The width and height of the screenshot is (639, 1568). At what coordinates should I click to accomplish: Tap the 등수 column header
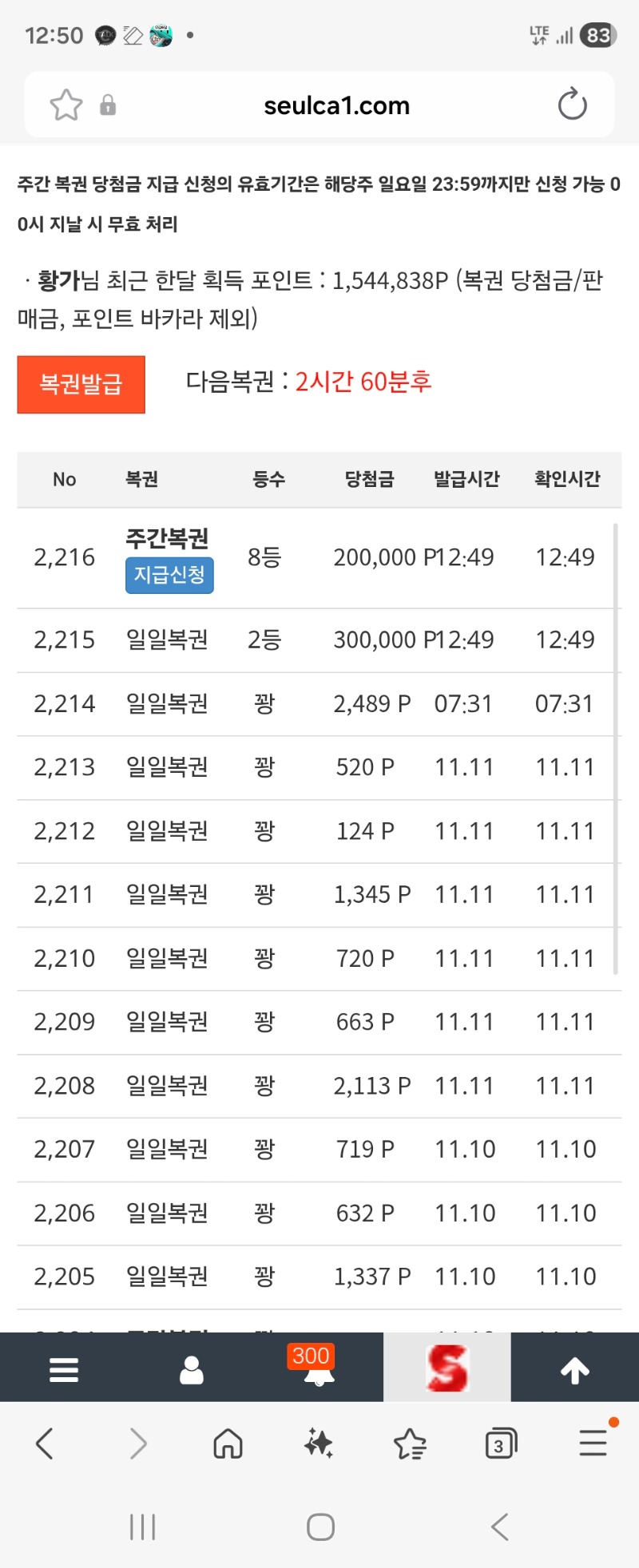[268, 479]
